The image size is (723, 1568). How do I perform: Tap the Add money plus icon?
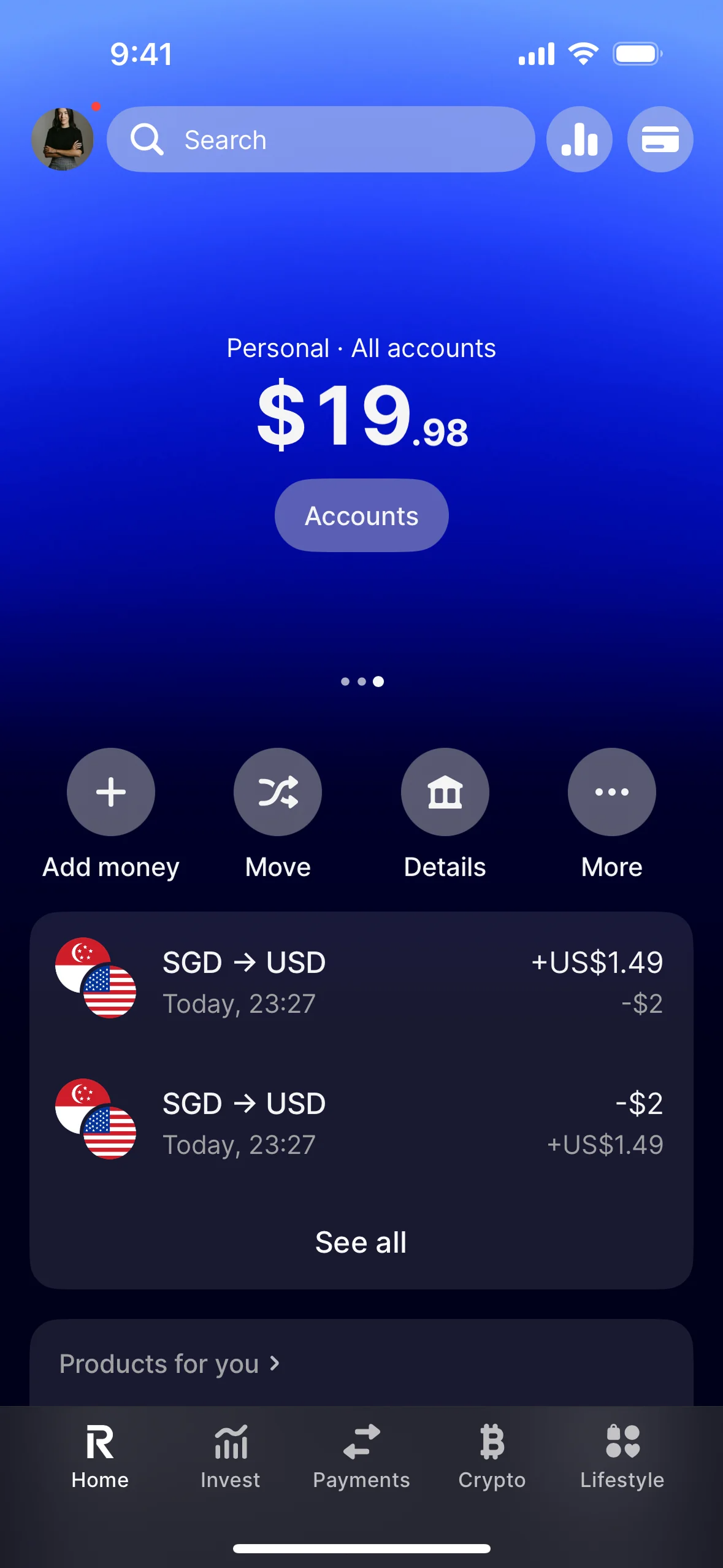(x=110, y=792)
